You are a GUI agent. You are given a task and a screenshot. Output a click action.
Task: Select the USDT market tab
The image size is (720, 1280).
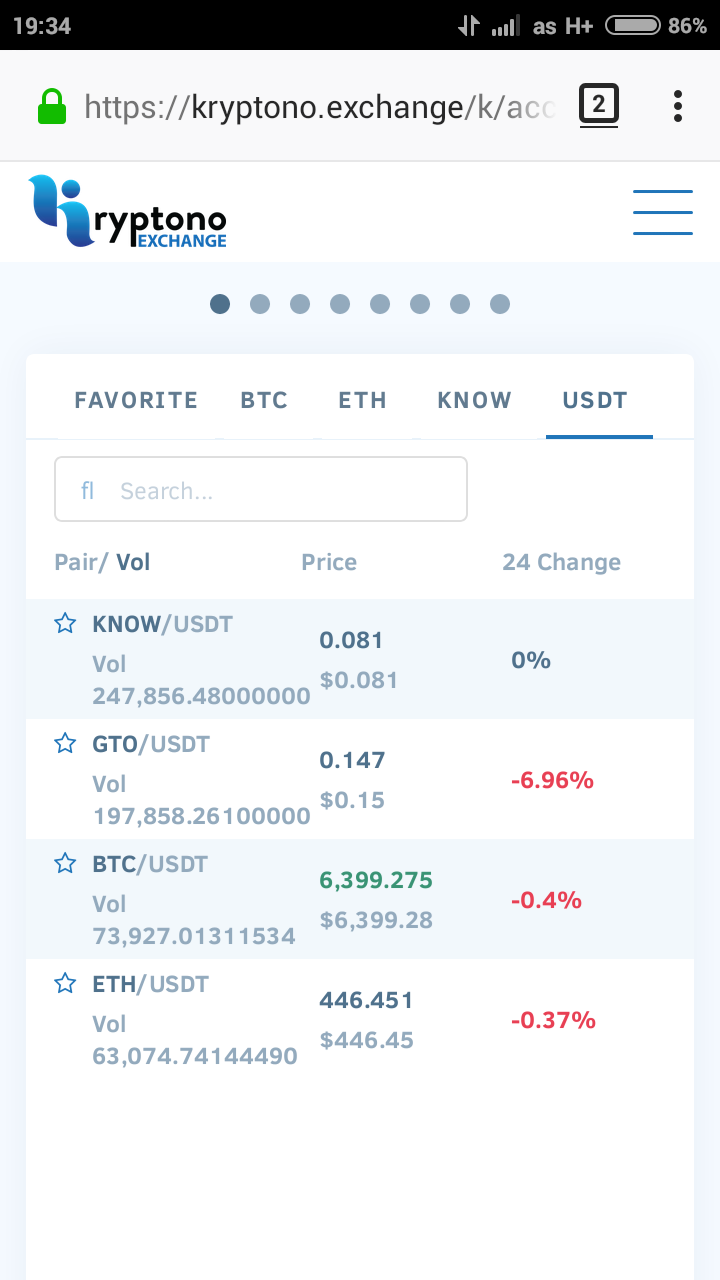[x=595, y=401]
